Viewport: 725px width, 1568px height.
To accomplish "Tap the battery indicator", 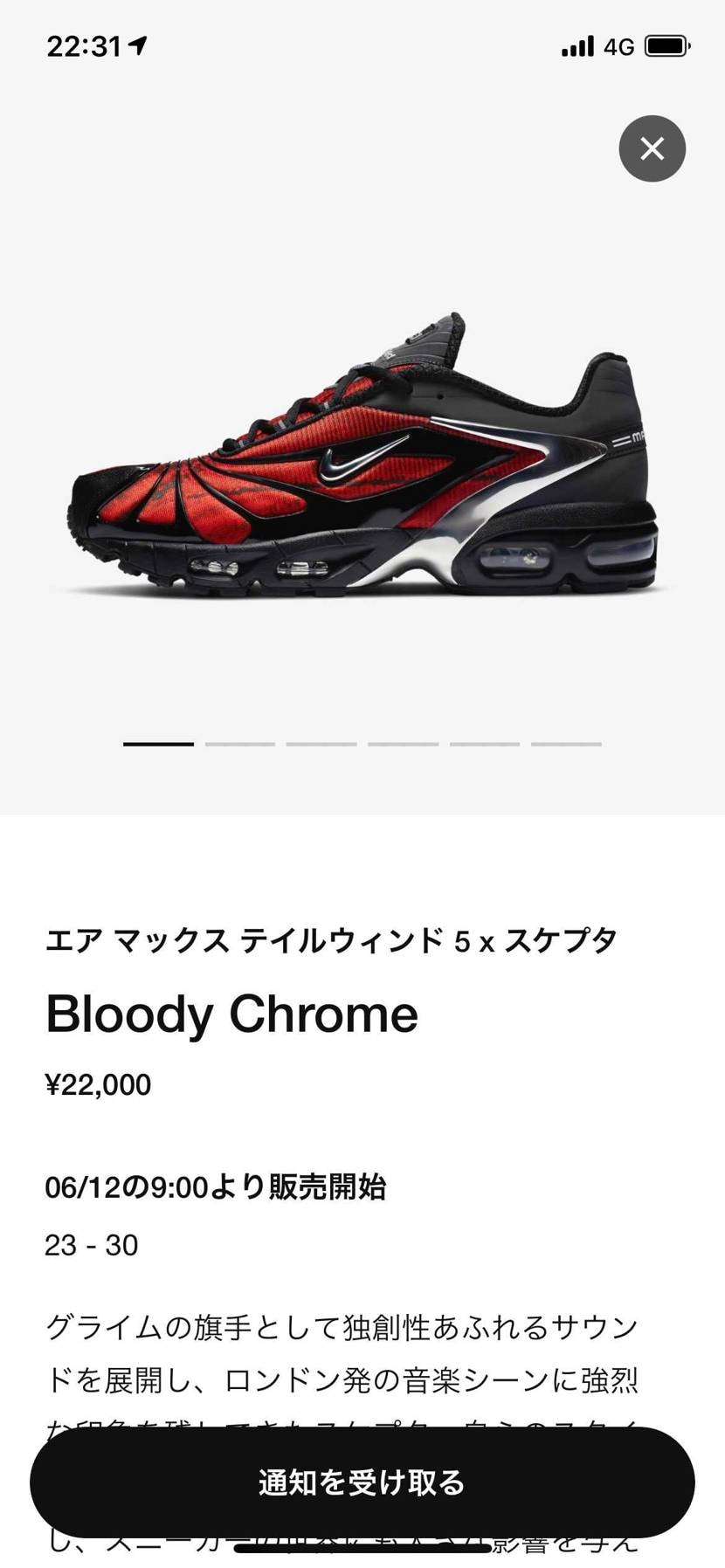I will click(666, 45).
